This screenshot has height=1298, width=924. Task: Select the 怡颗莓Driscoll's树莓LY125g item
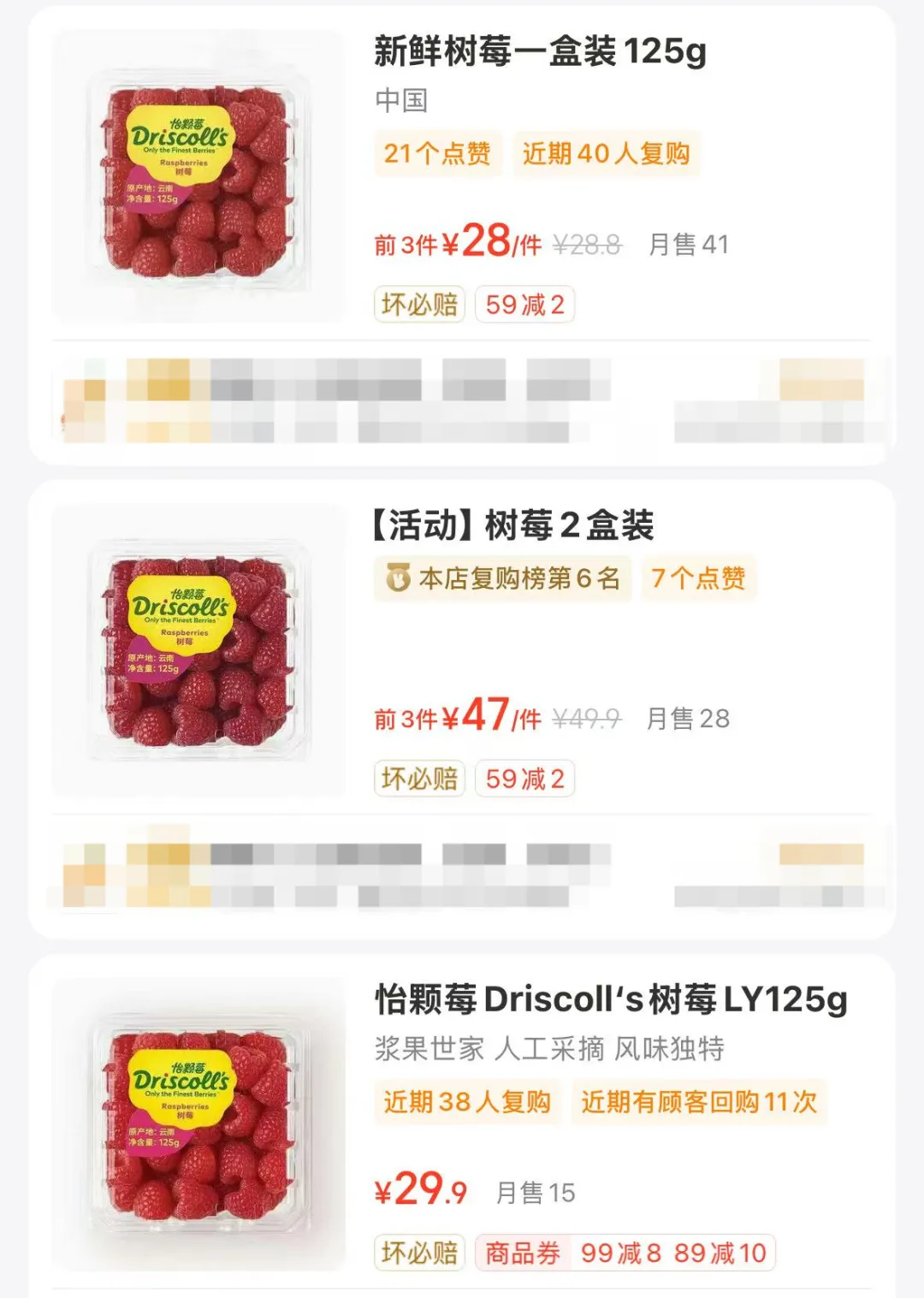[x=611, y=999]
